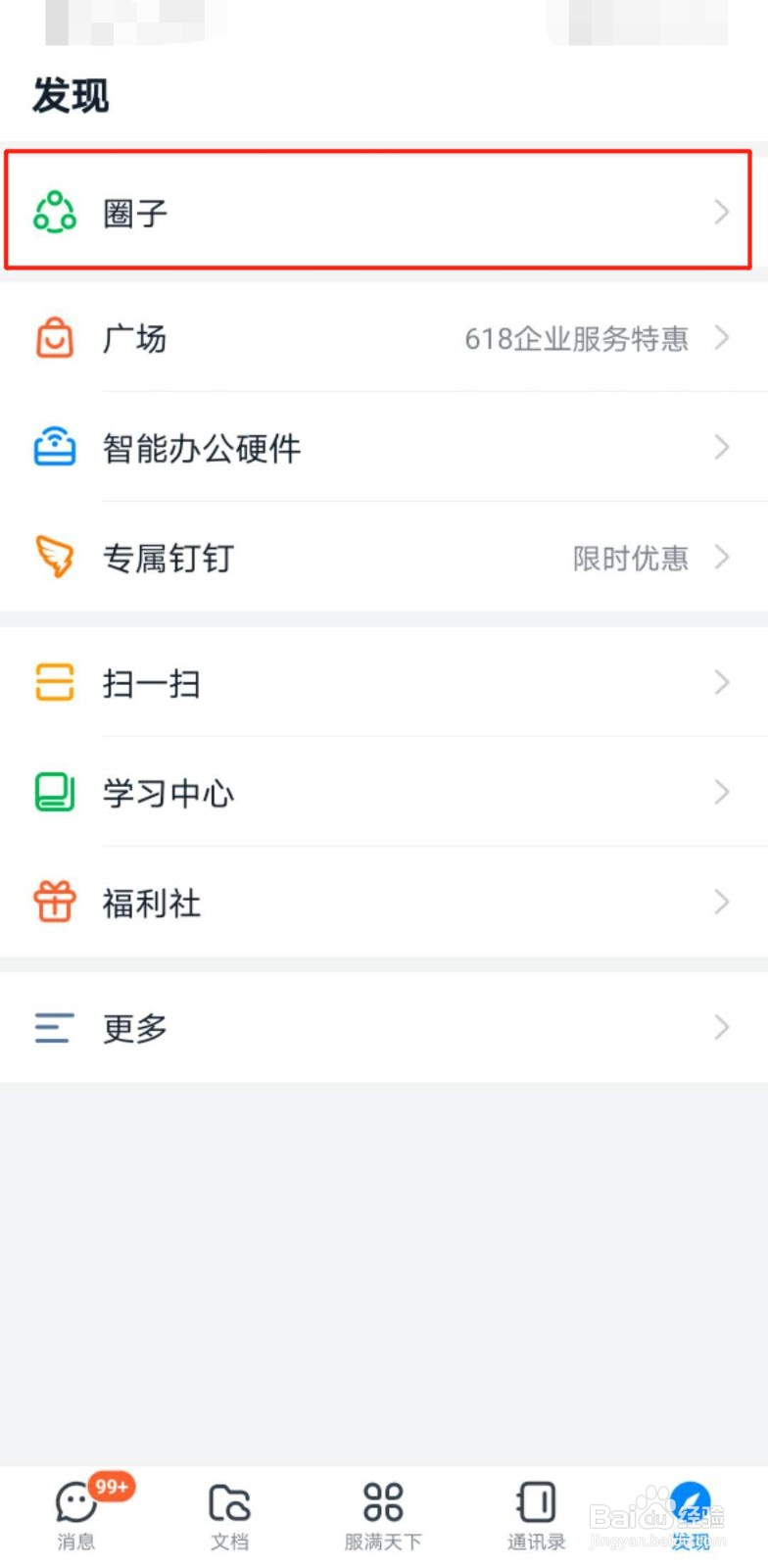This screenshot has width=768, height=1568.
Task: Launch the 扫一扫 scan icon
Action: 55,683
